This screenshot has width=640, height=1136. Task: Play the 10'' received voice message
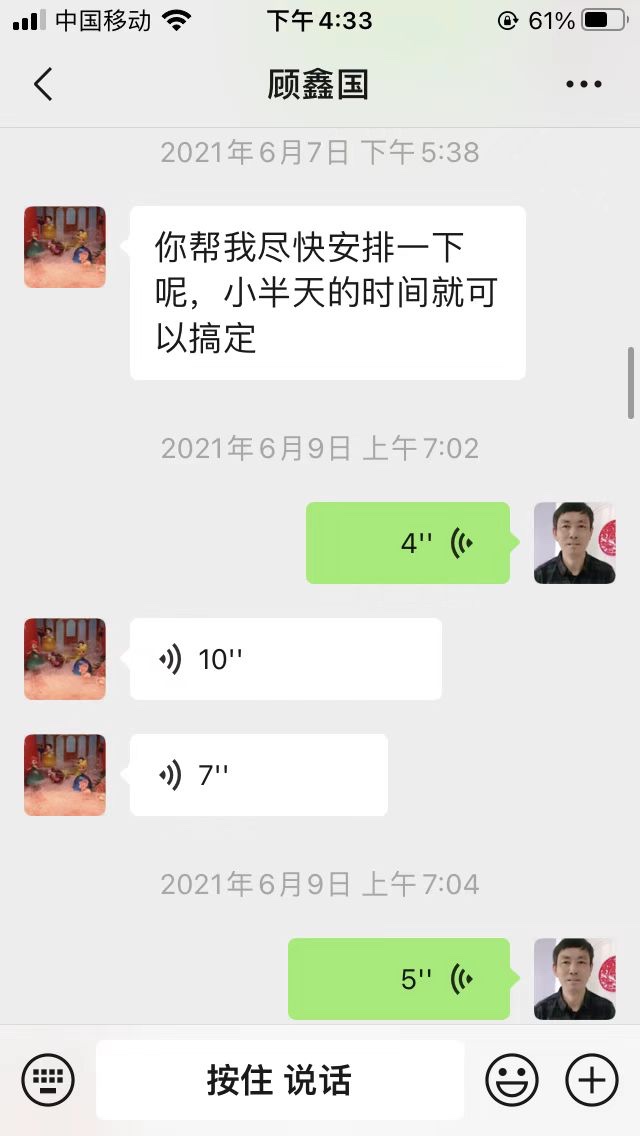285,659
